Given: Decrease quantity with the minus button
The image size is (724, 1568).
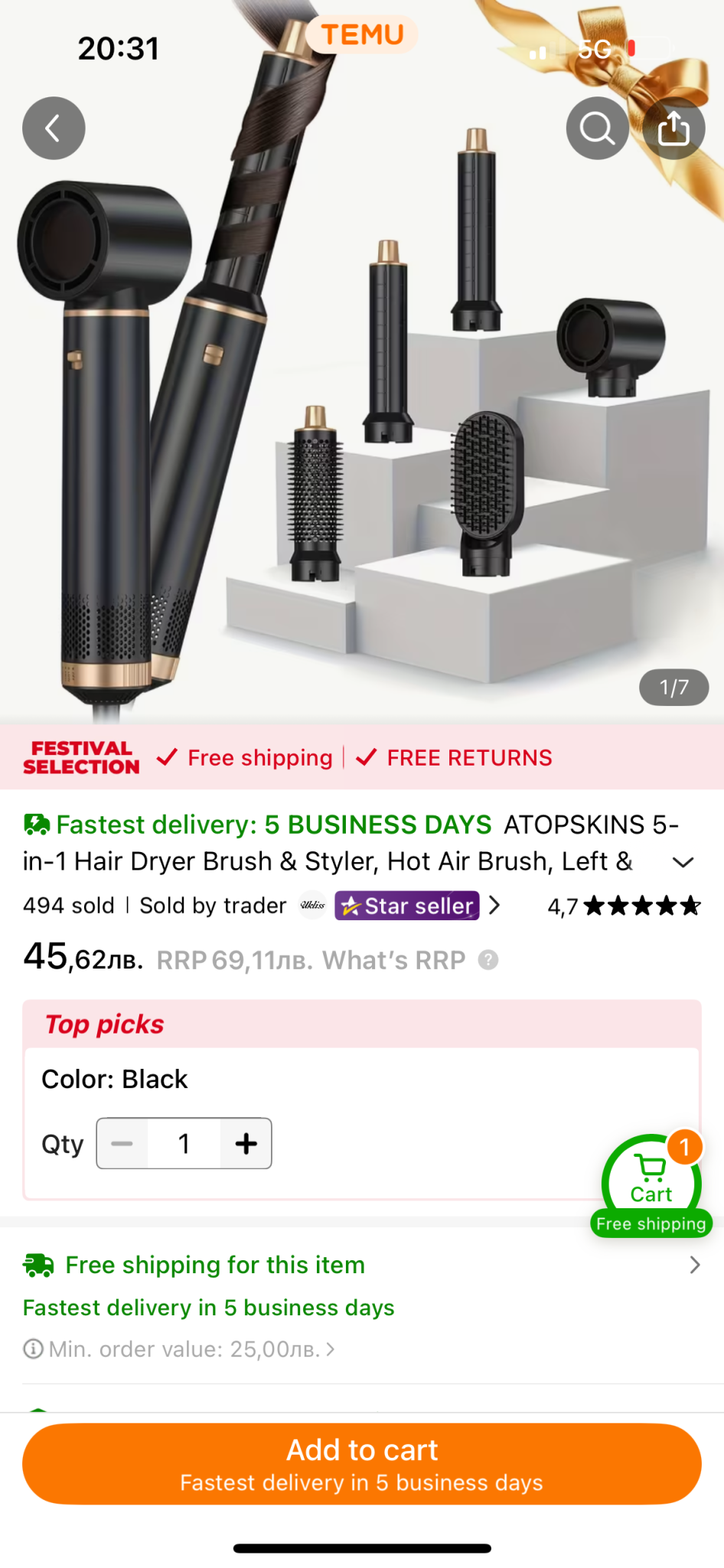Looking at the screenshot, I should click(x=122, y=1144).
